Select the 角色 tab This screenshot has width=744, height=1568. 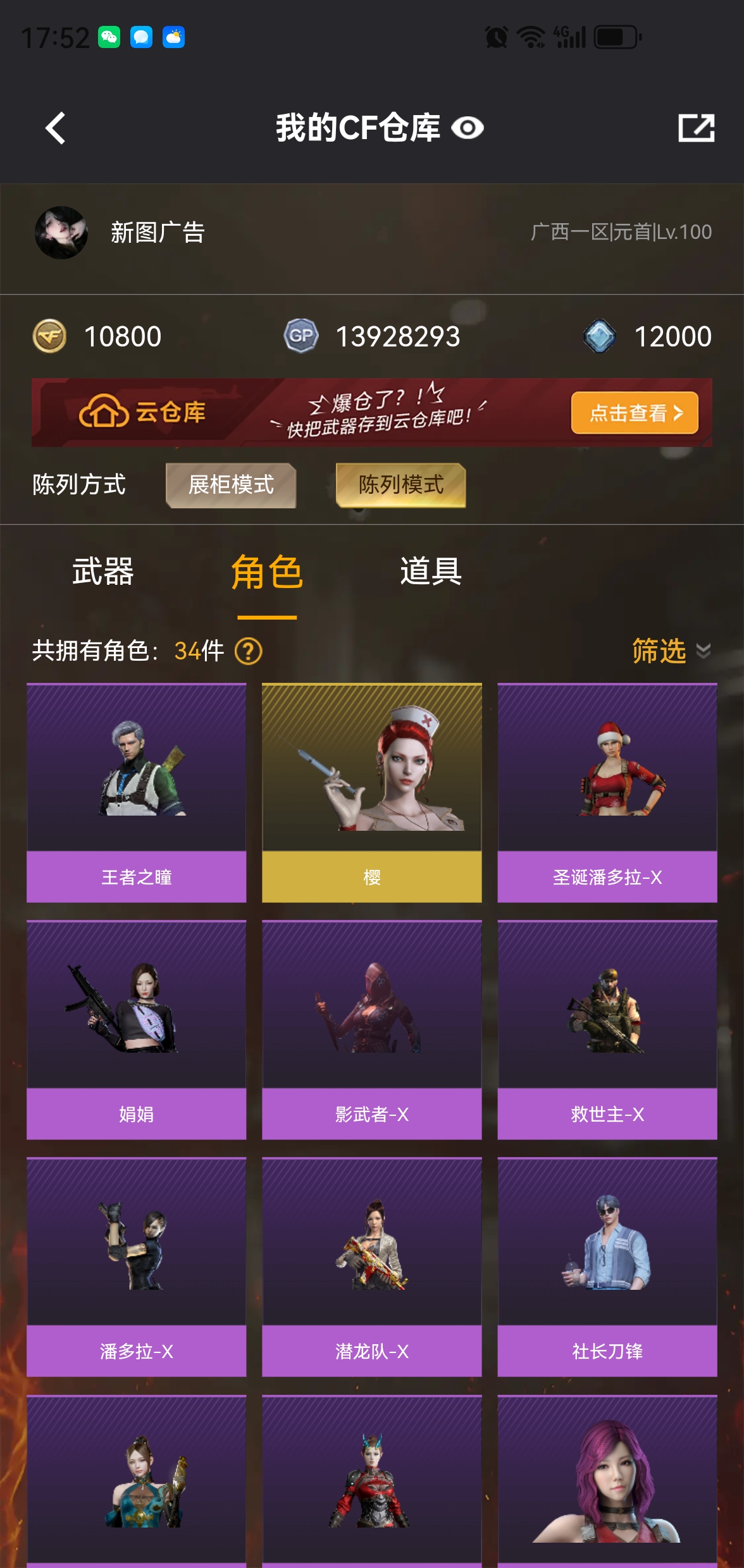[x=267, y=572]
